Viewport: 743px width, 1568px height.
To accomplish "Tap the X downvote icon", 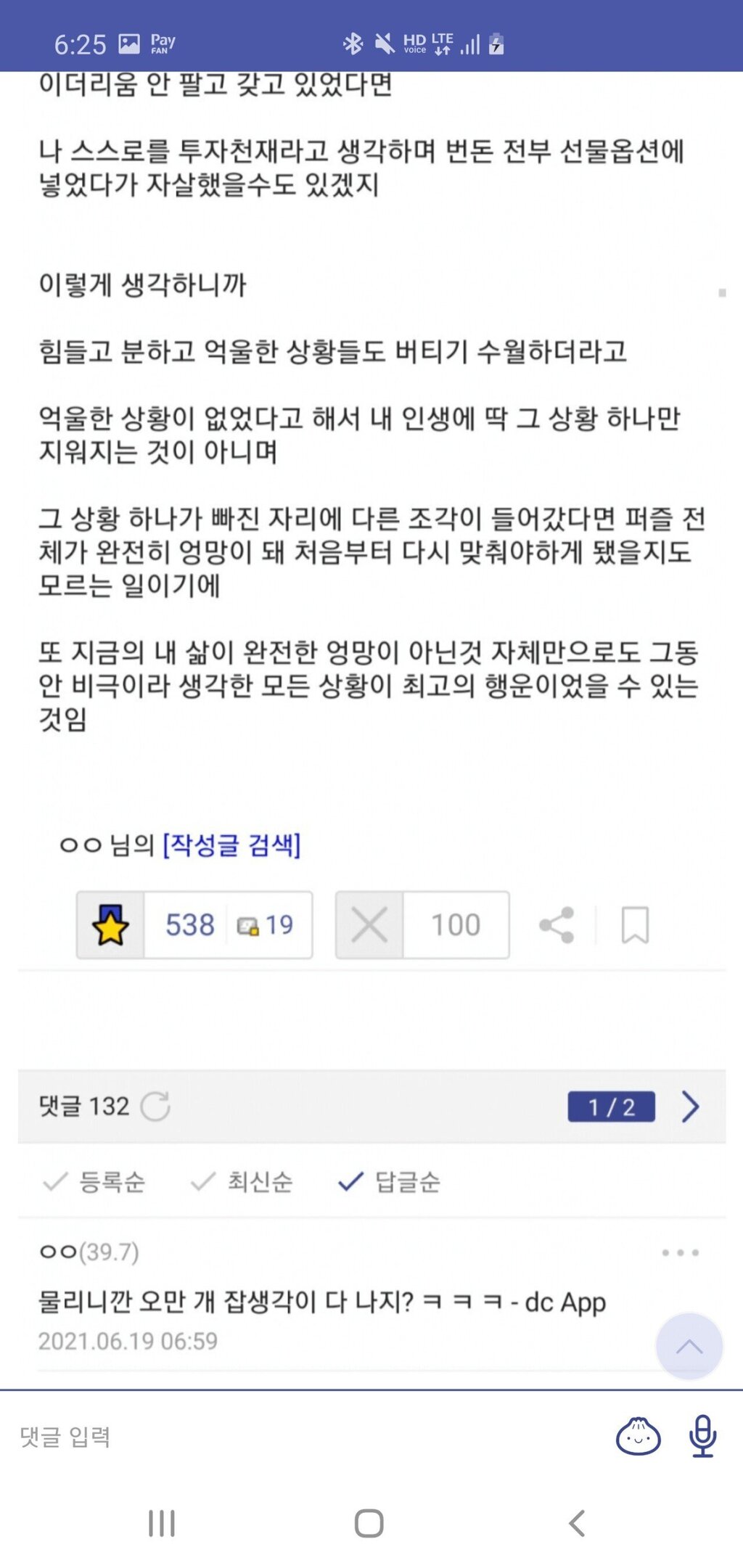I will tap(371, 924).
